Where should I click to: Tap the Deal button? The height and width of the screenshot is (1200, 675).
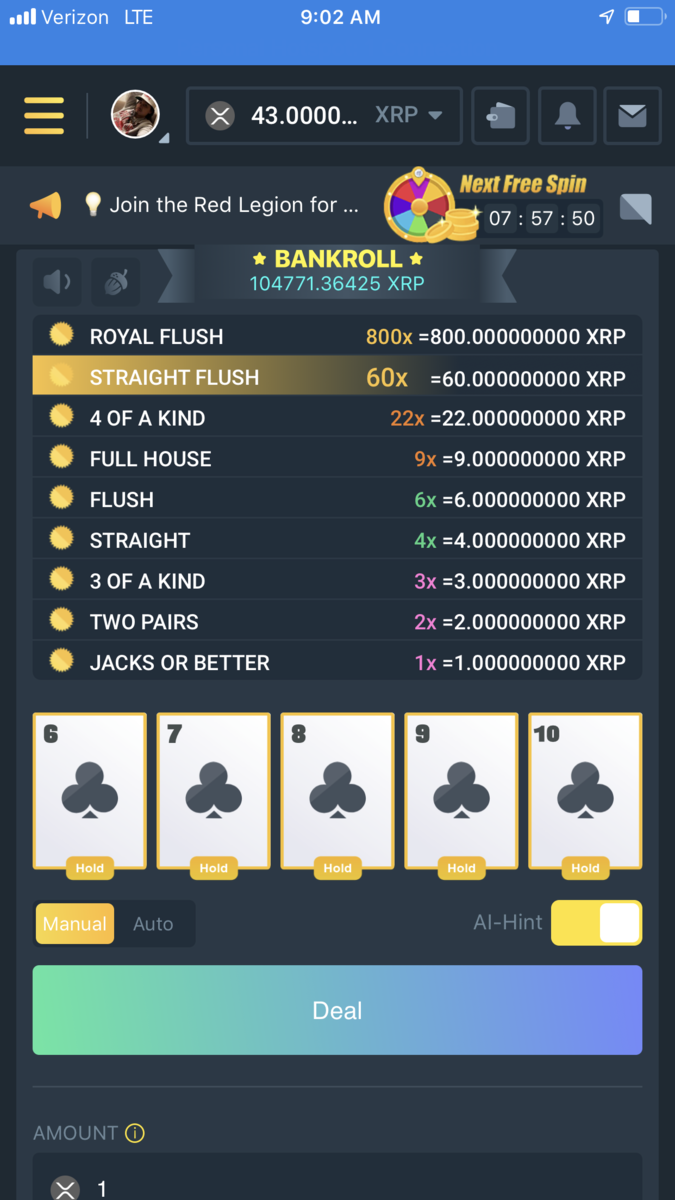337,1010
